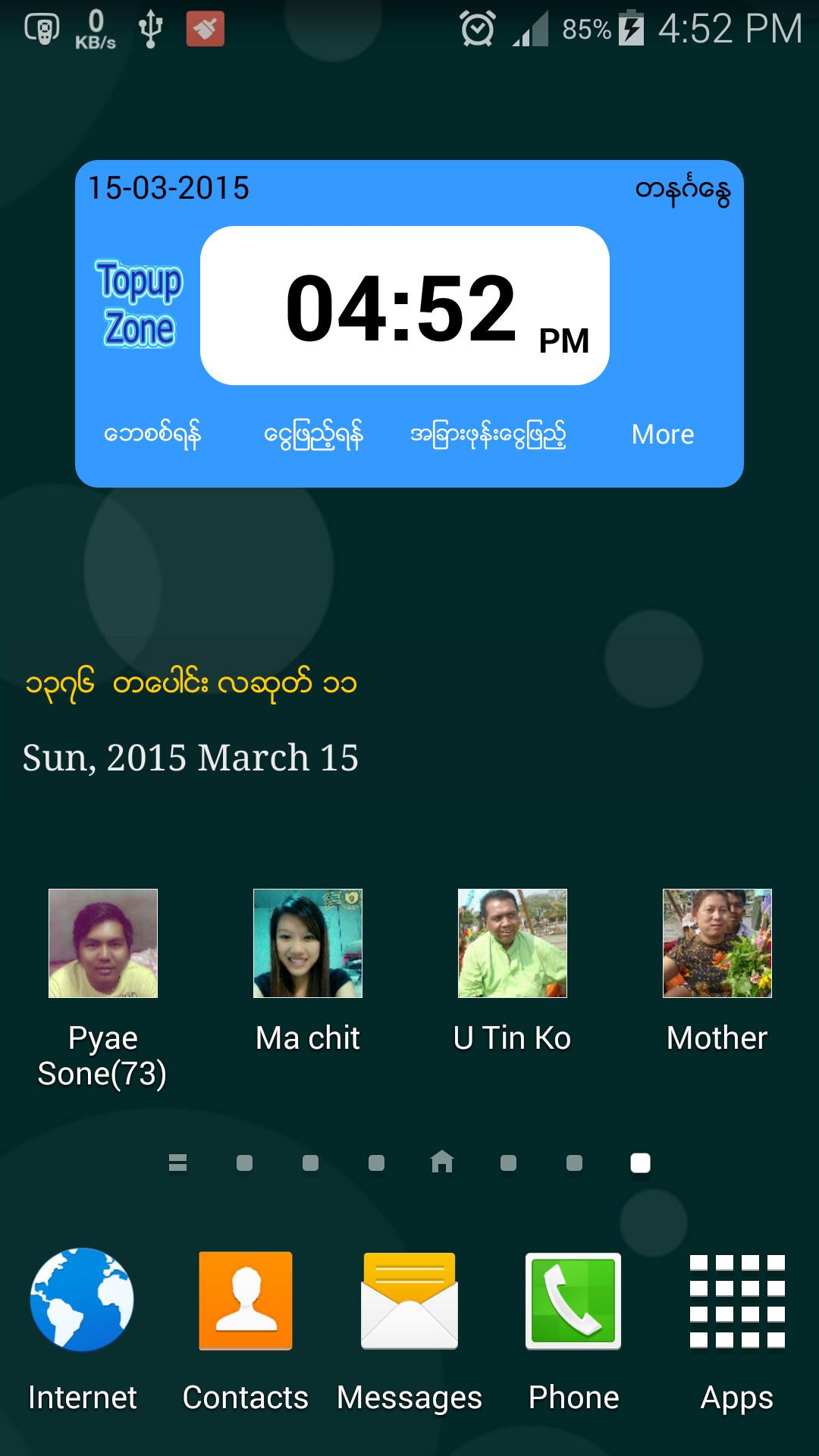
Task: Tap the Mother contact shortcut
Action: (717, 943)
